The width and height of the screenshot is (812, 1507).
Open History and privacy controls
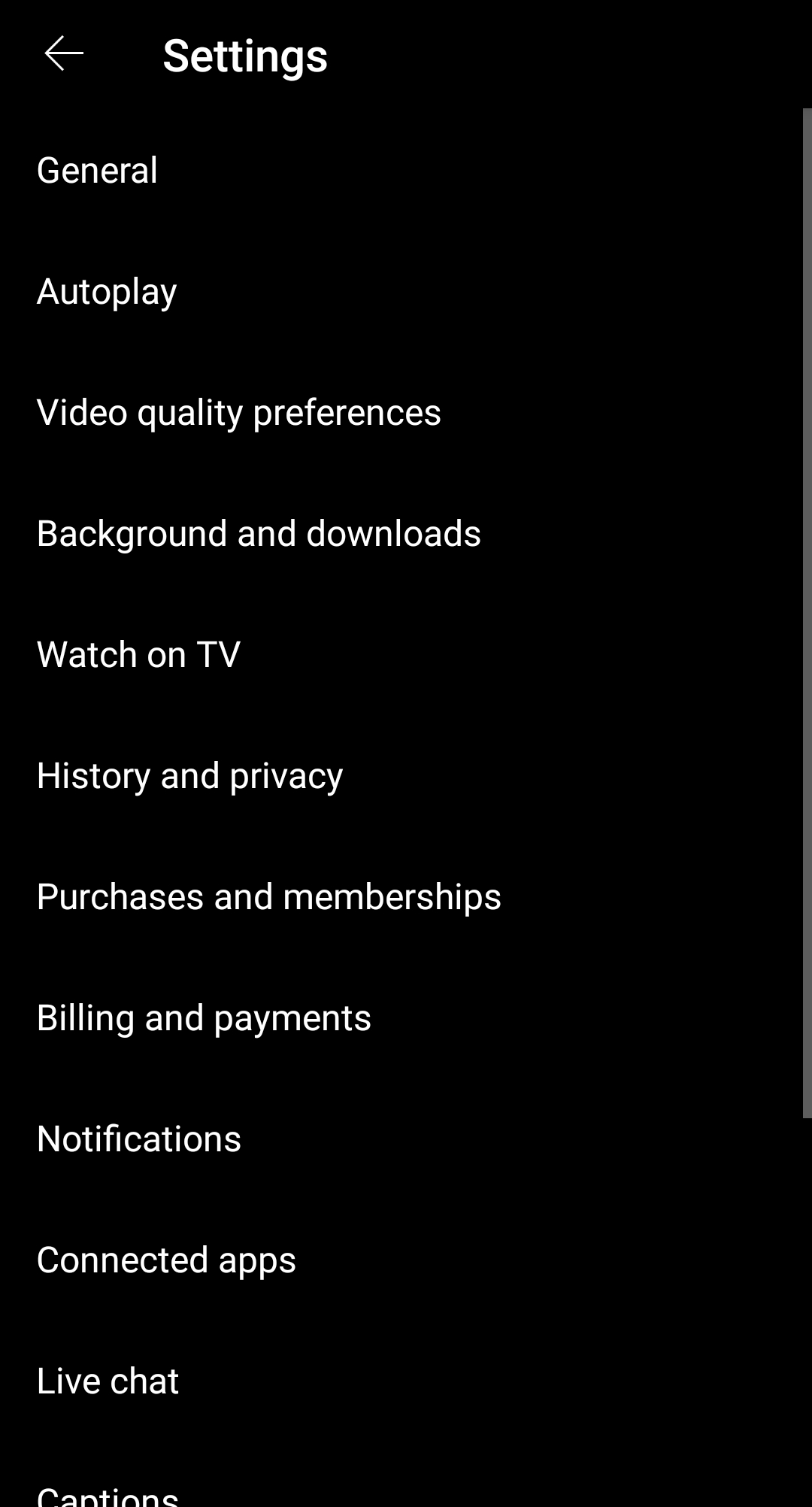click(189, 775)
